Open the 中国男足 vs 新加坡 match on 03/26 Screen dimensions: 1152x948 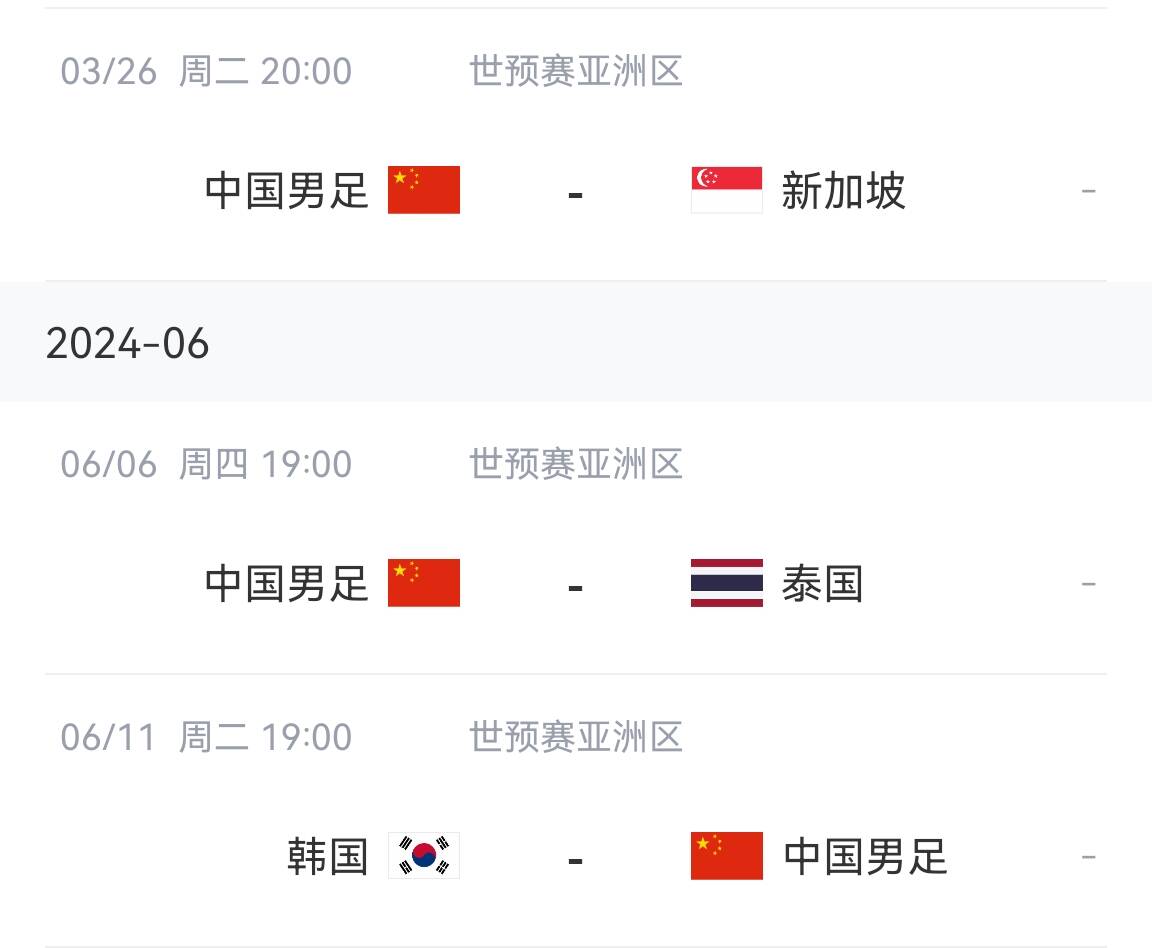(x=575, y=190)
